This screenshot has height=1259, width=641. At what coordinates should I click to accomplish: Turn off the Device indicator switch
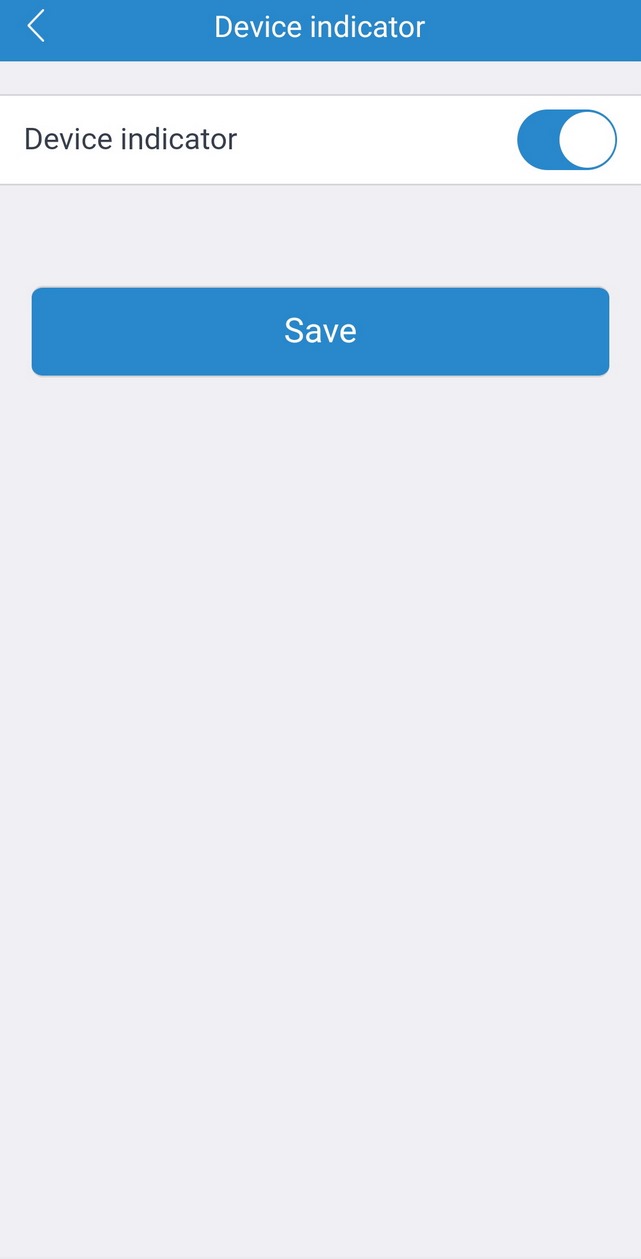566,140
